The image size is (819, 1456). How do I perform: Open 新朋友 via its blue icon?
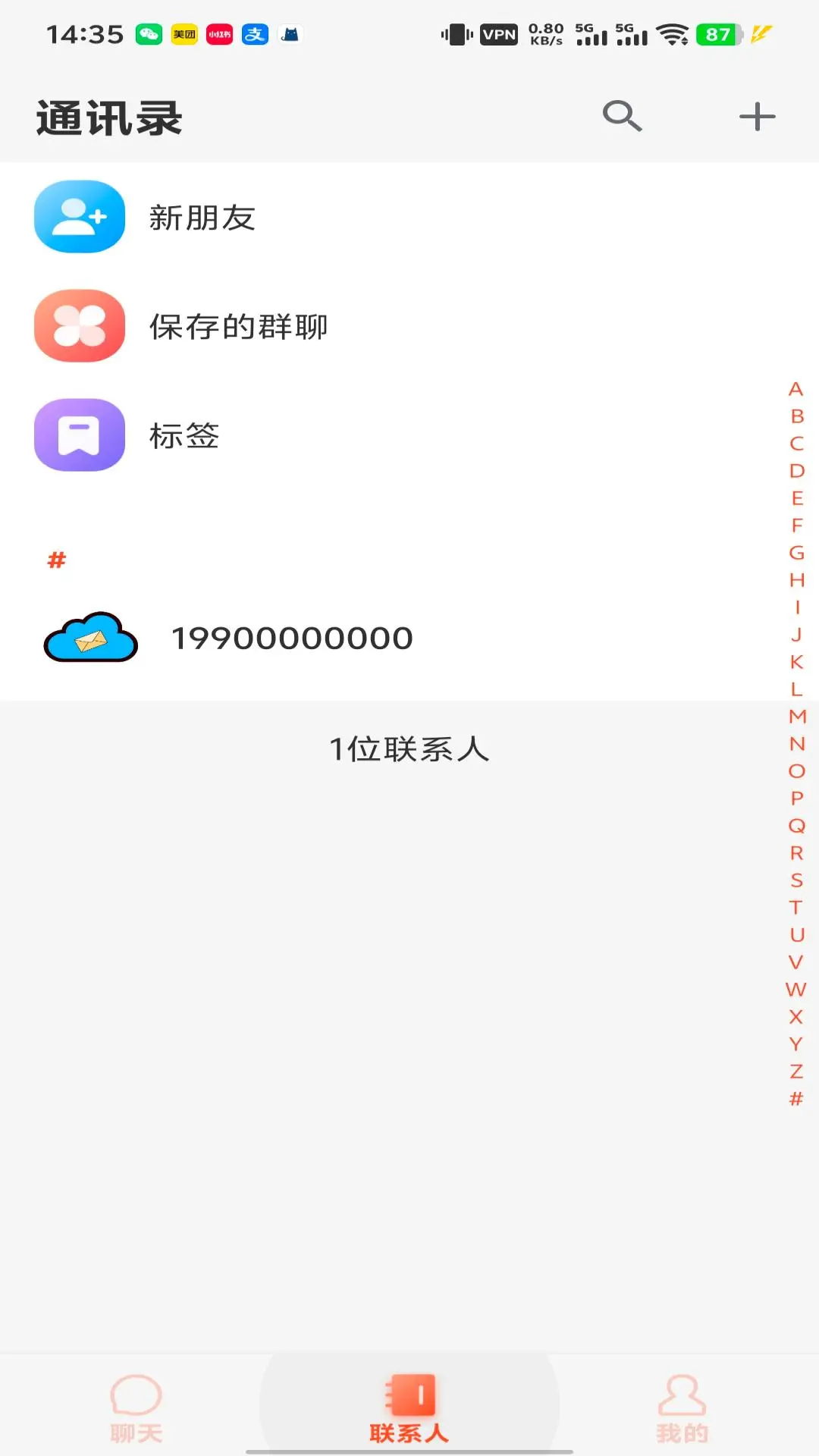79,218
